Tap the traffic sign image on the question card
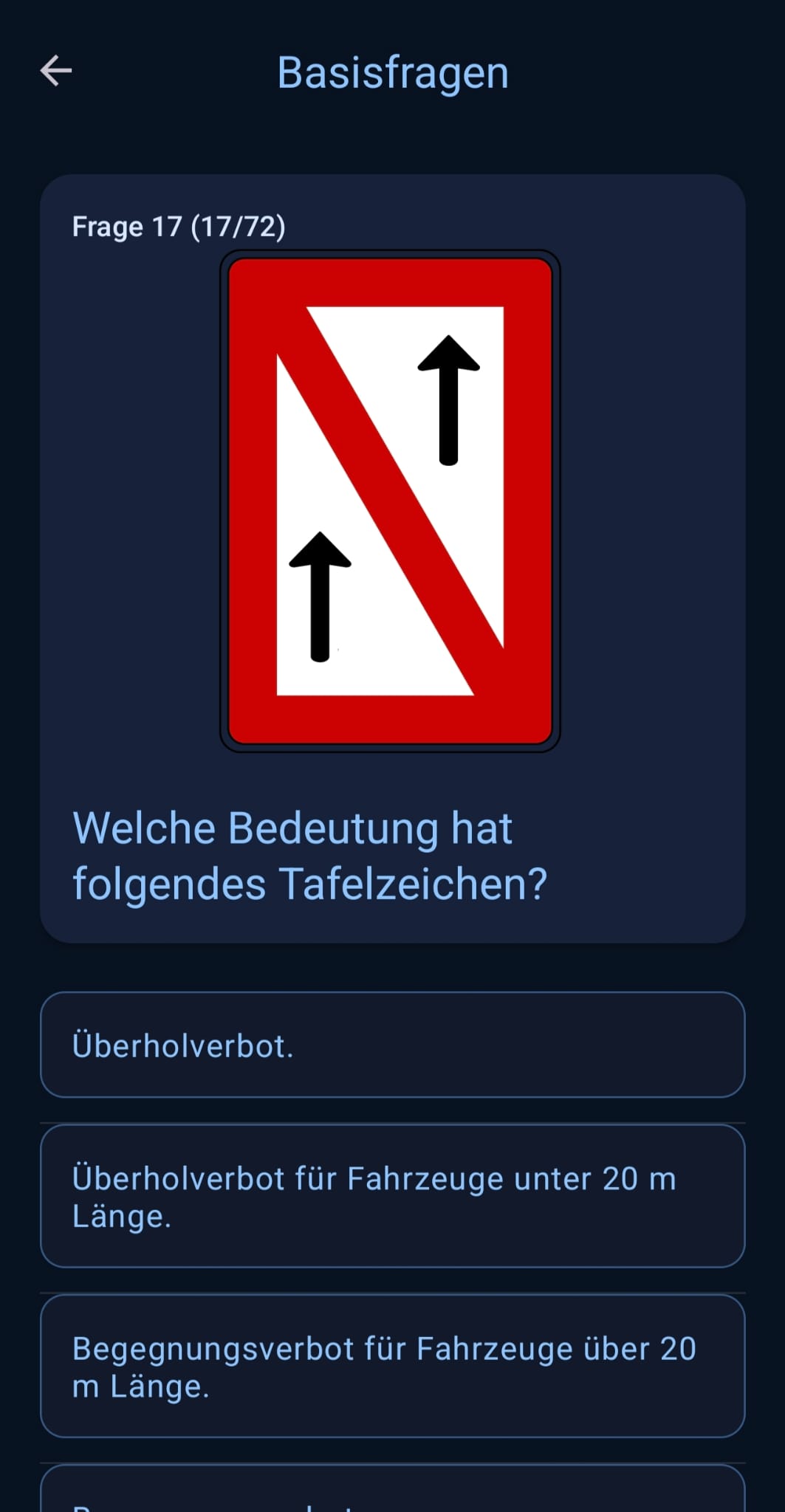785x1512 pixels. tap(391, 502)
